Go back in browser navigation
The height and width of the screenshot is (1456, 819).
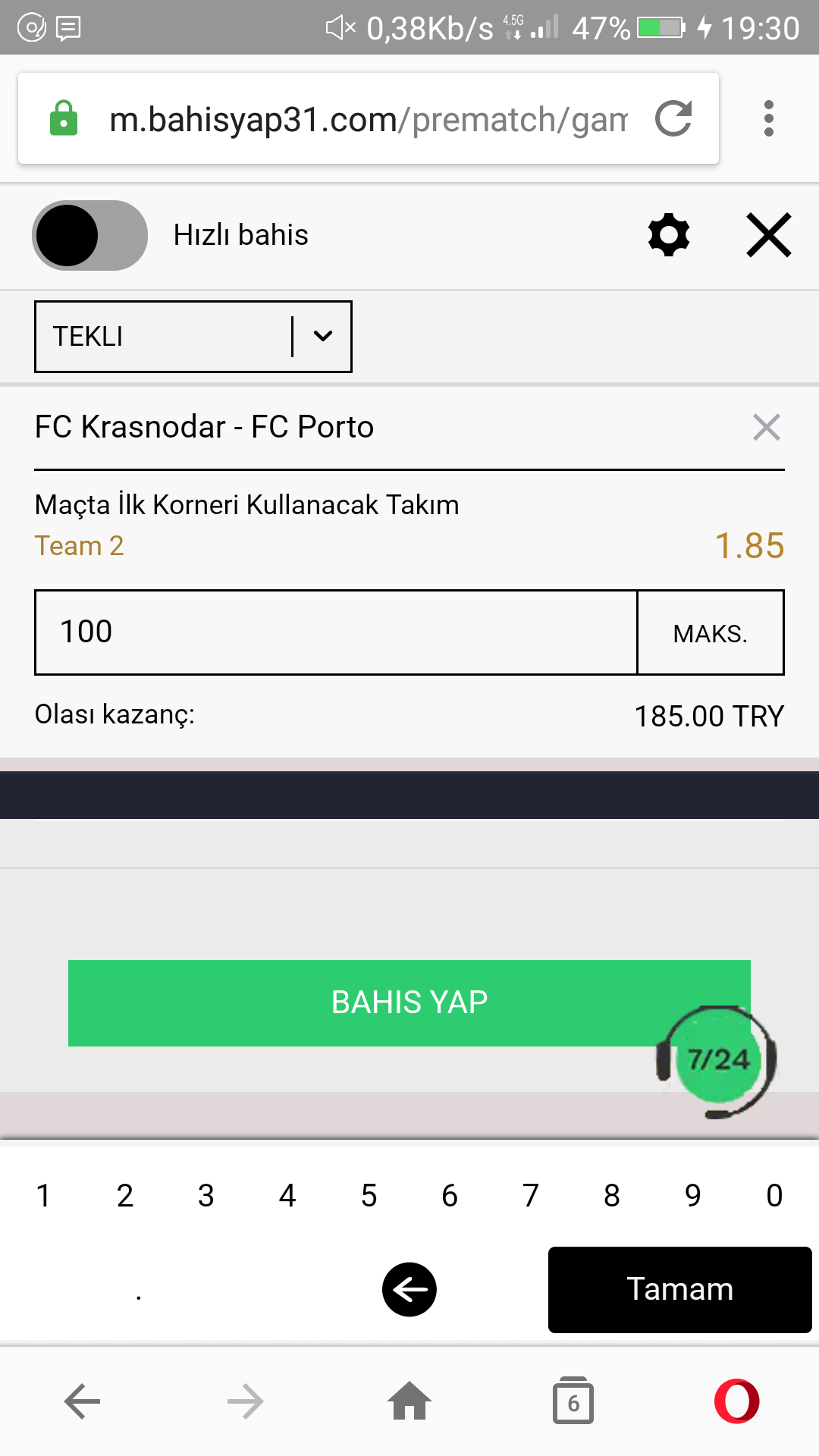(x=82, y=1401)
